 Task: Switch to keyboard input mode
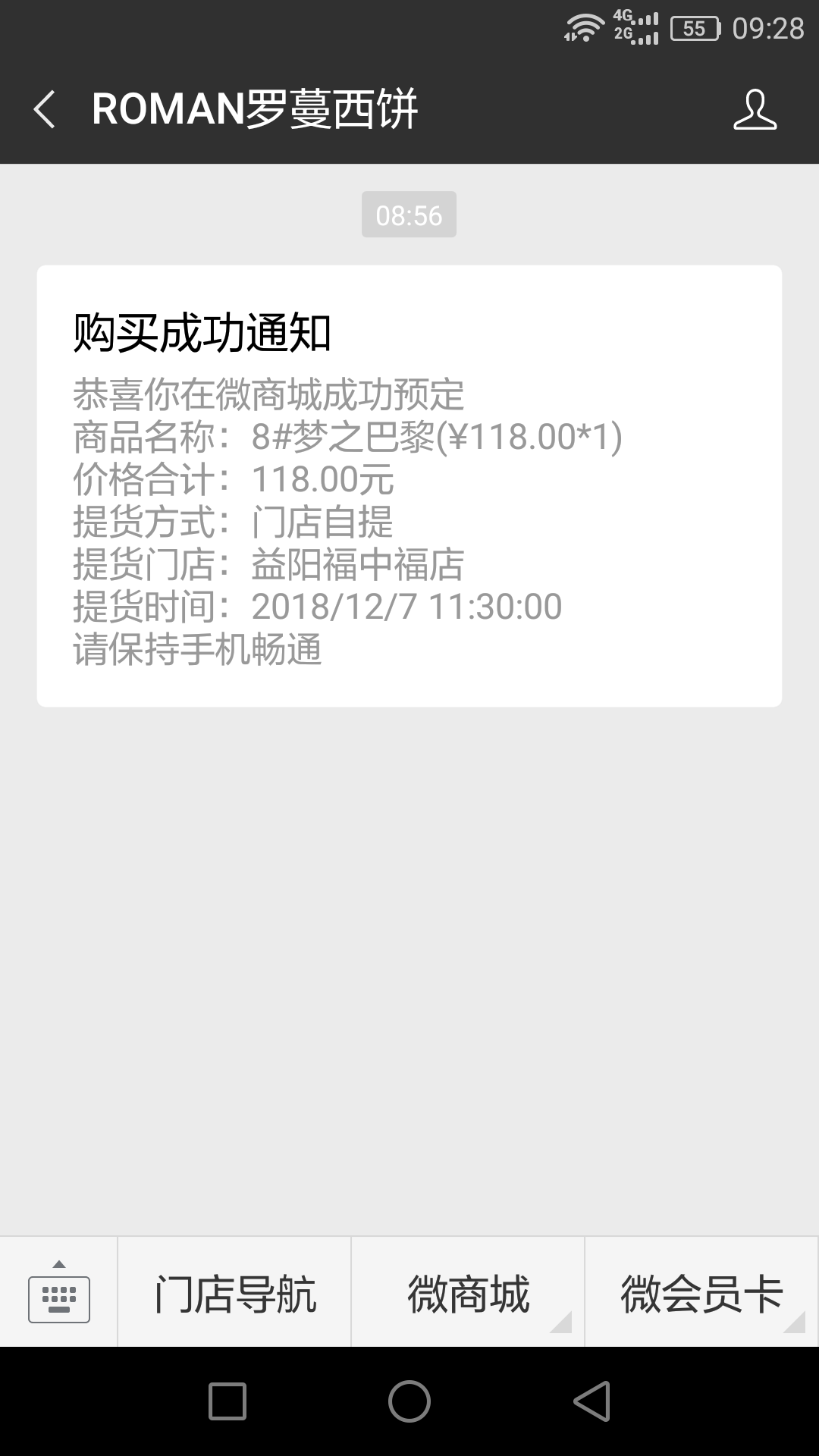click(x=59, y=1292)
